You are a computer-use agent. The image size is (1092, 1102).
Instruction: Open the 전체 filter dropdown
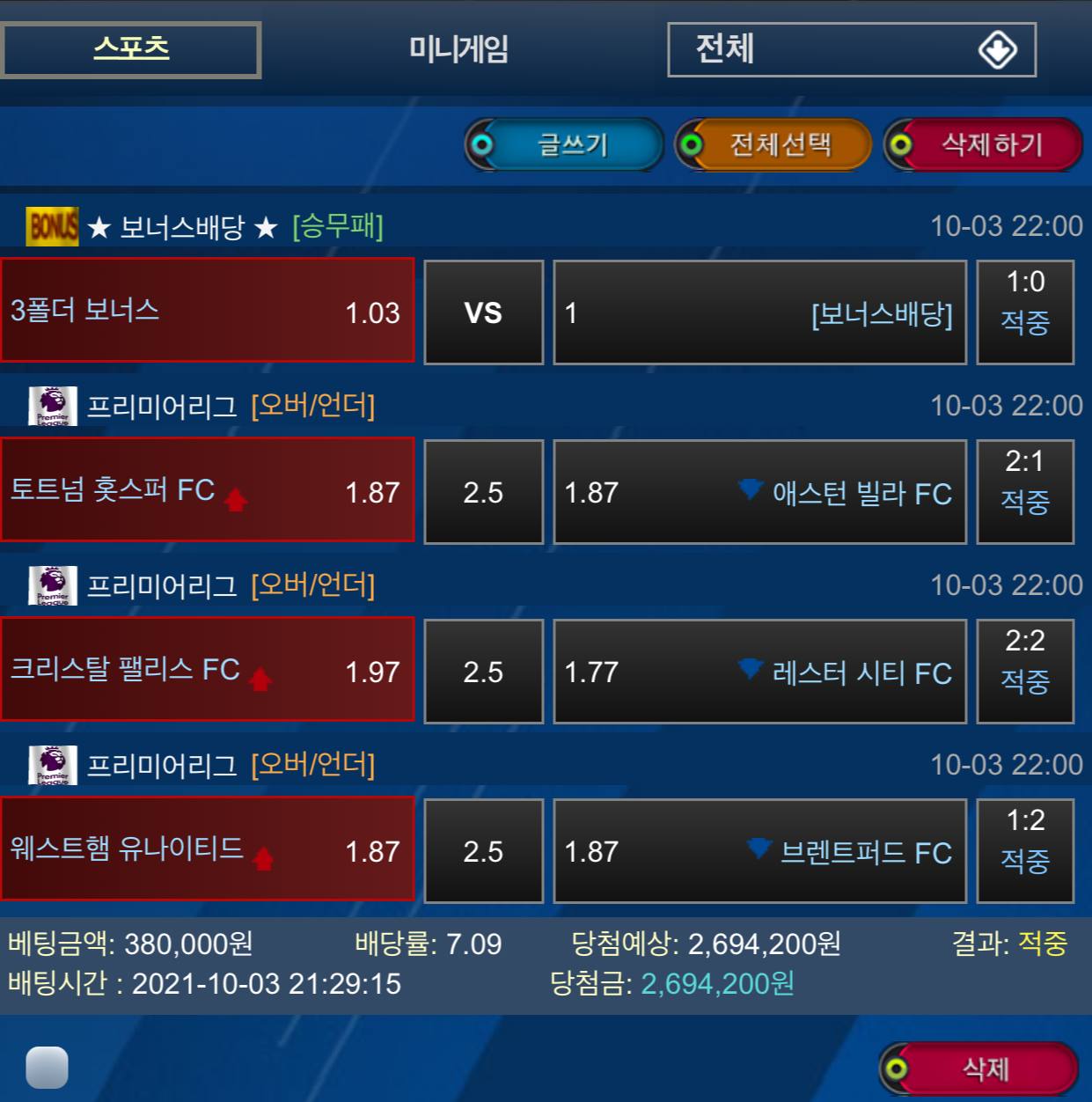851,49
